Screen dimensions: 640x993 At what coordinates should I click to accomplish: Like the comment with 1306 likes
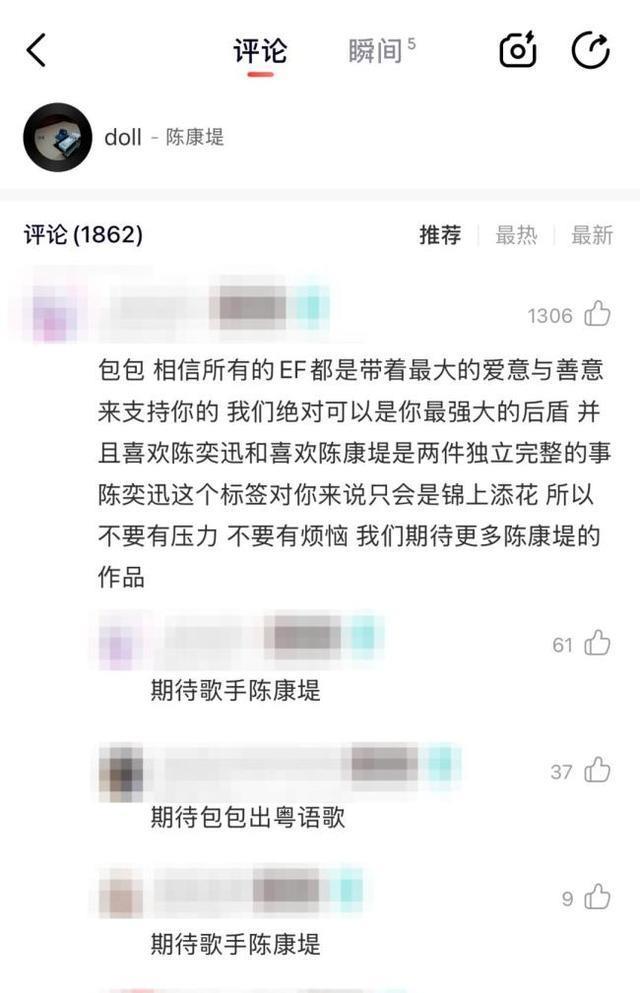pos(598,315)
